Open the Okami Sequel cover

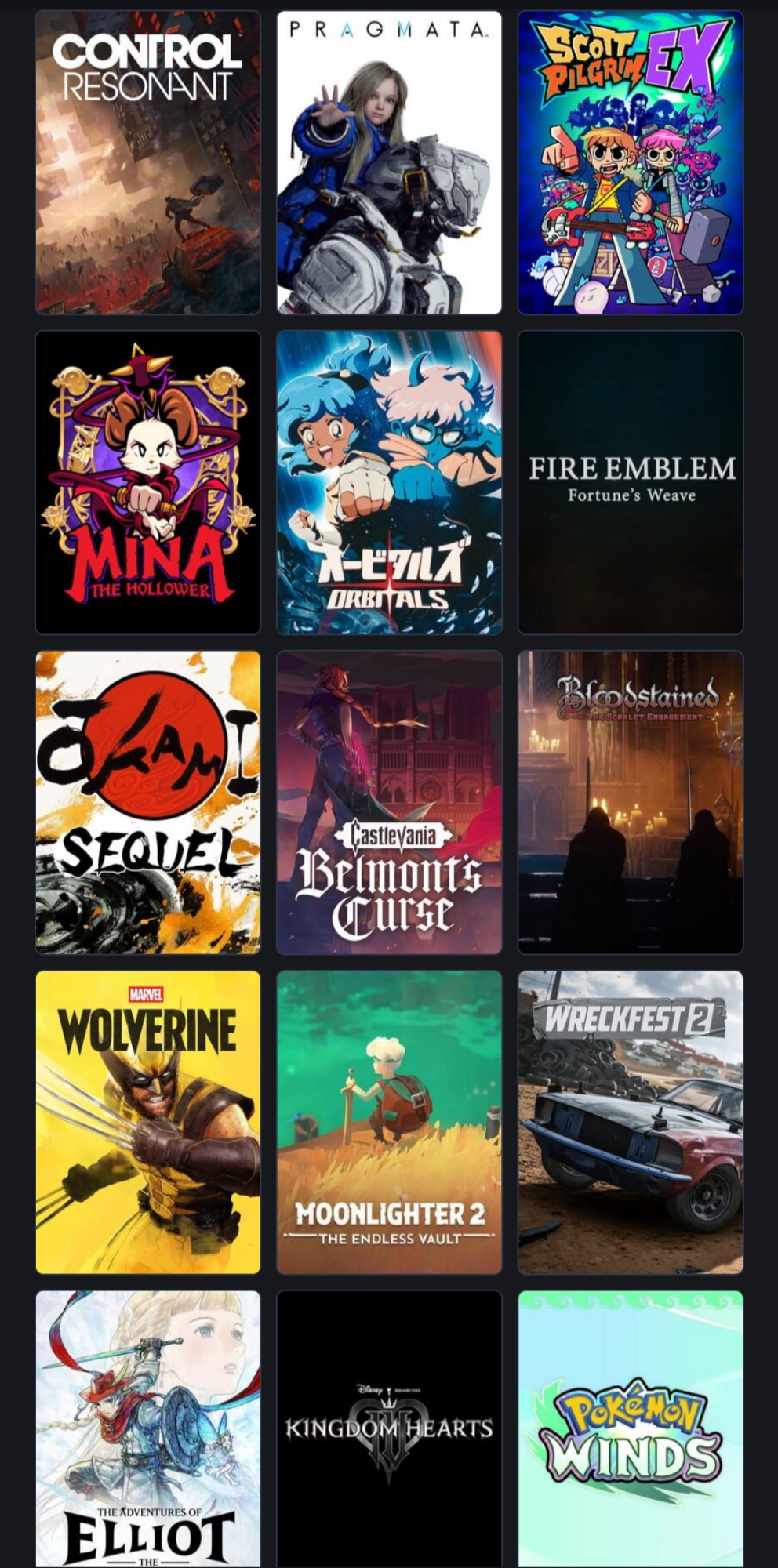147,802
